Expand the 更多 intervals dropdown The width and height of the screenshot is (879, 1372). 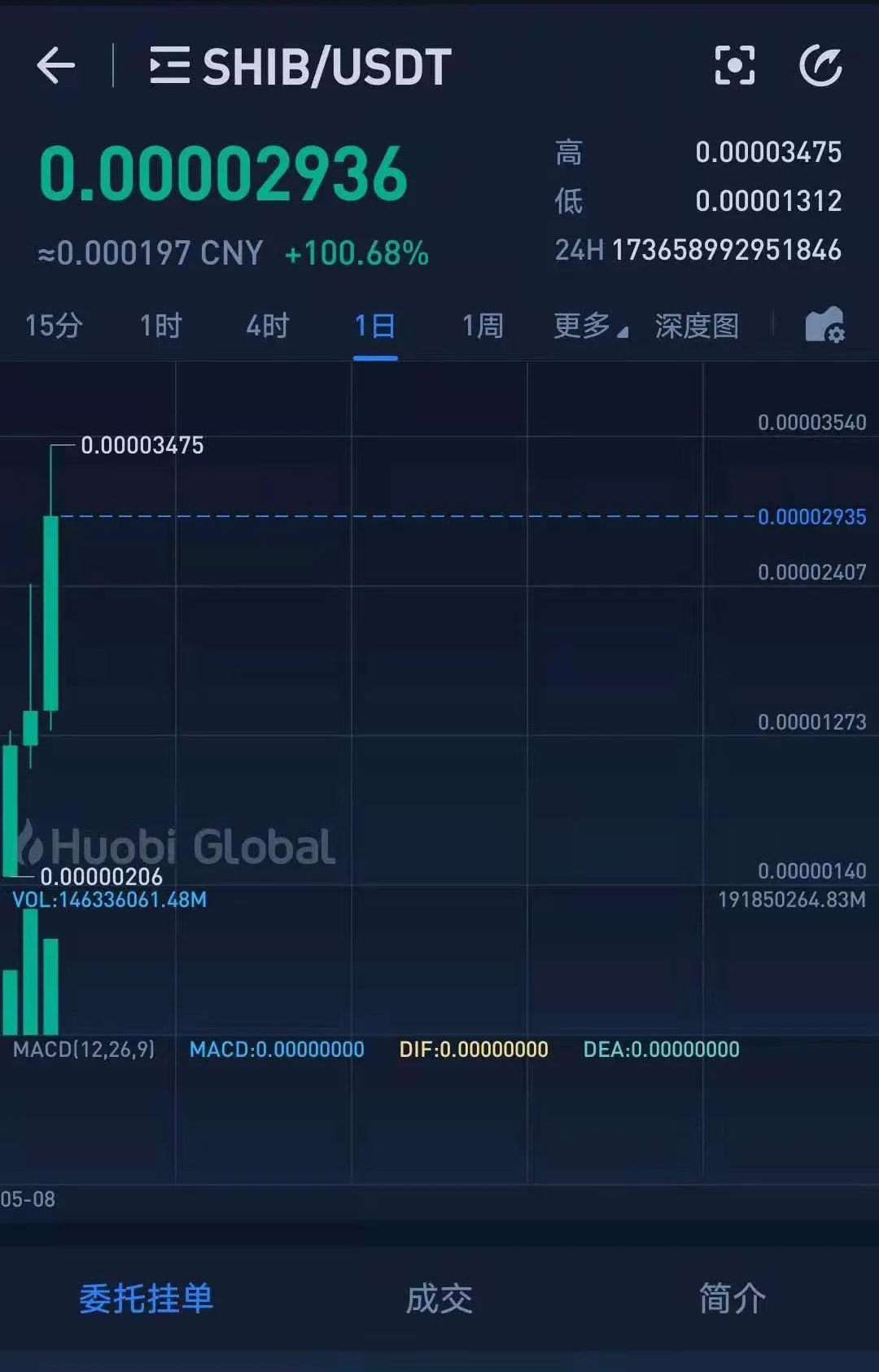click(x=590, y=326)
